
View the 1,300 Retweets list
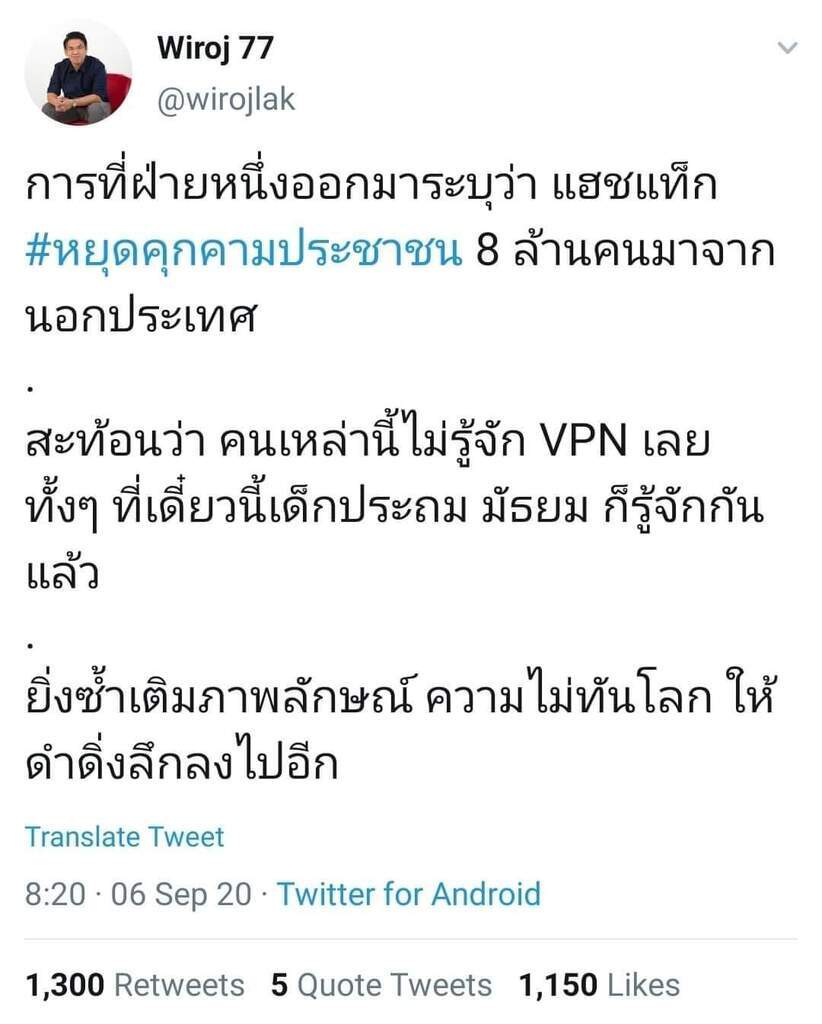tap(134, 985)
